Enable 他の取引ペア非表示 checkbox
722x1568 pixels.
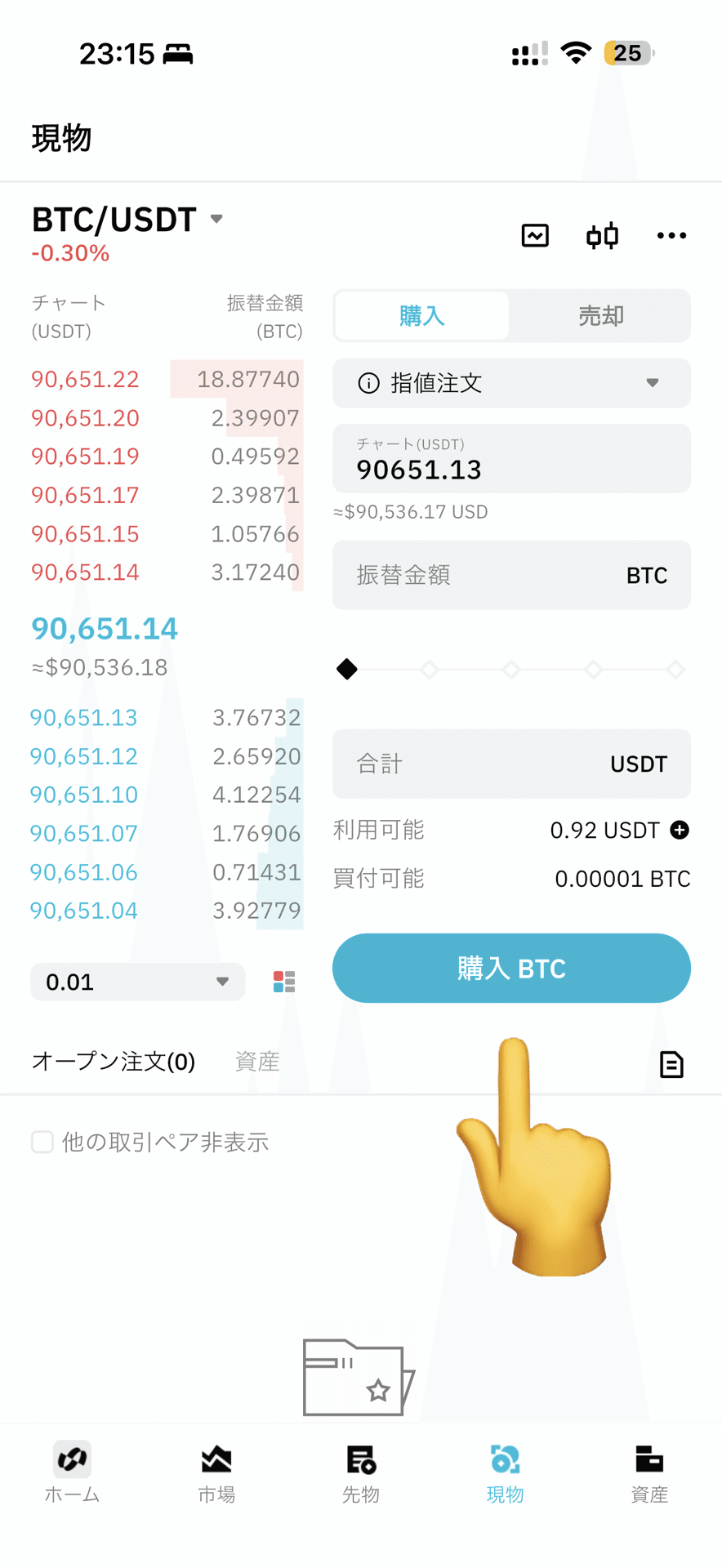pos(42,1142)
